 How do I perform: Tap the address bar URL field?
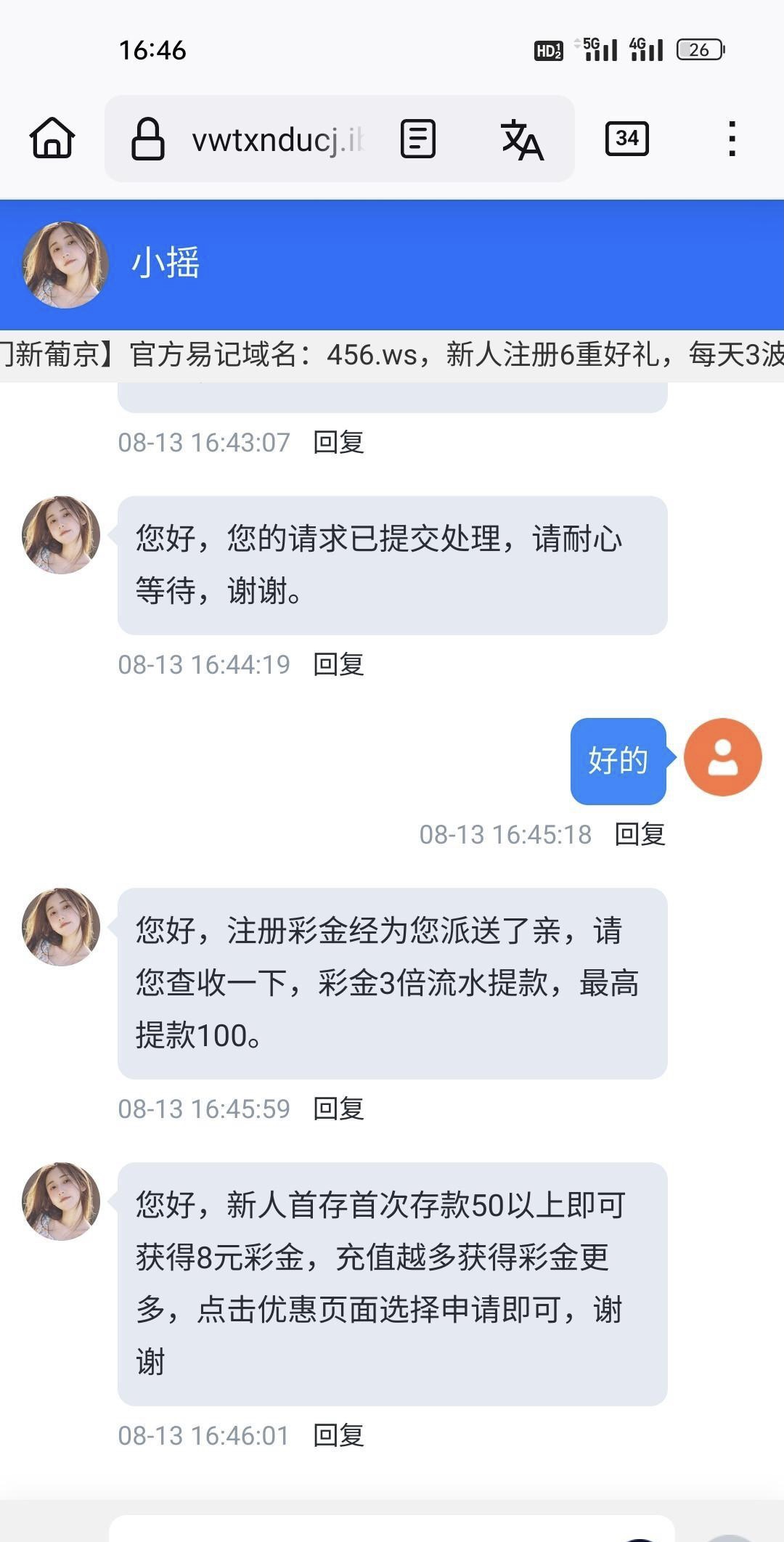point(276,139)
